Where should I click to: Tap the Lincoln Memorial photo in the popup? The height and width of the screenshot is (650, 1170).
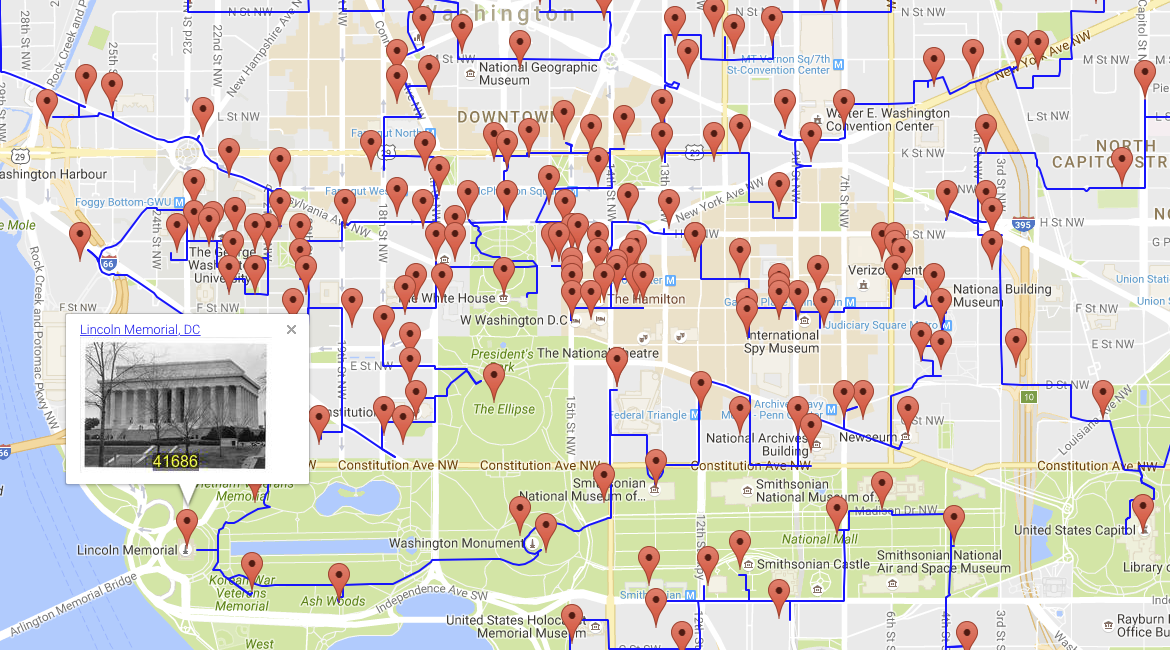pos(176,405)
